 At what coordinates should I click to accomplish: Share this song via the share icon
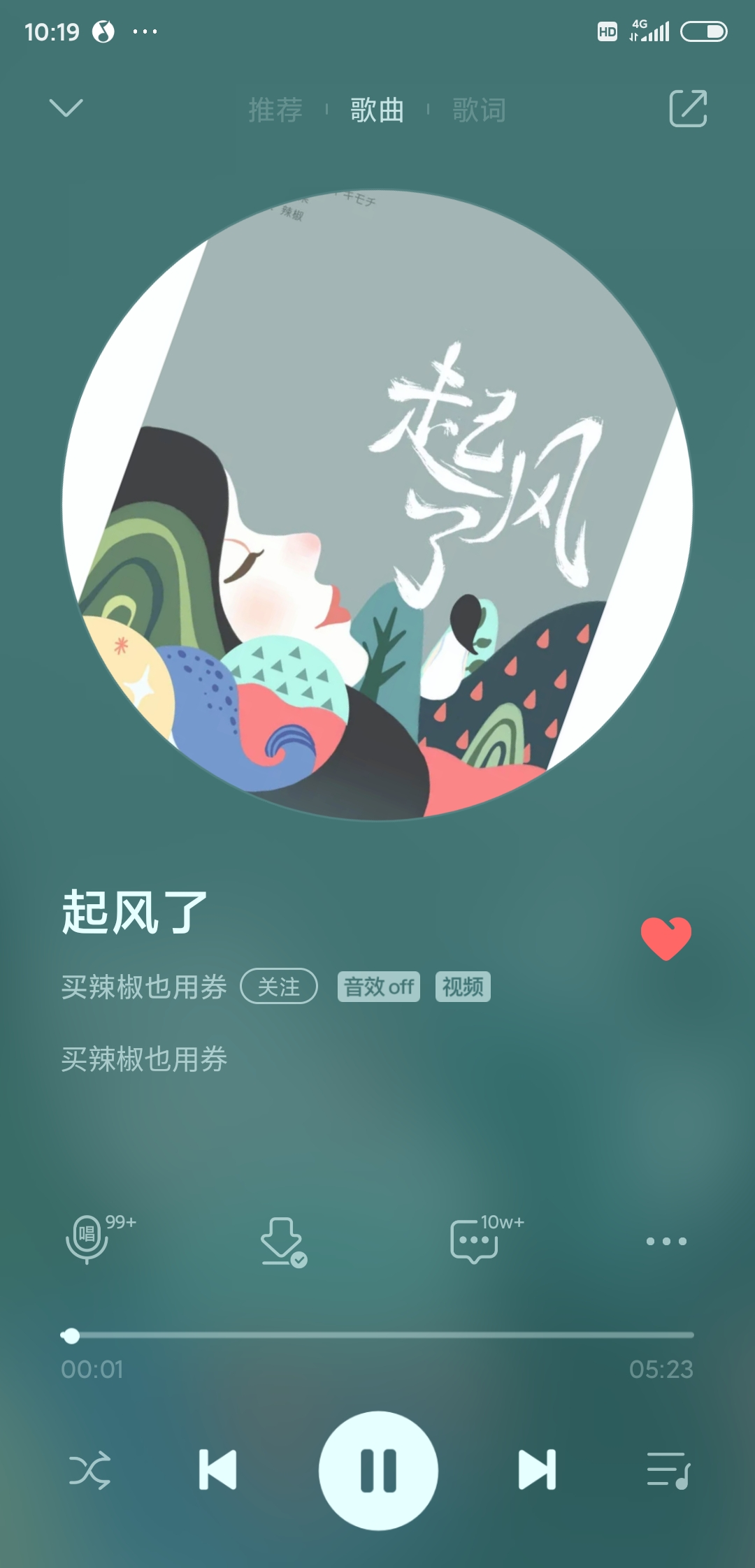tap(689, 108)
